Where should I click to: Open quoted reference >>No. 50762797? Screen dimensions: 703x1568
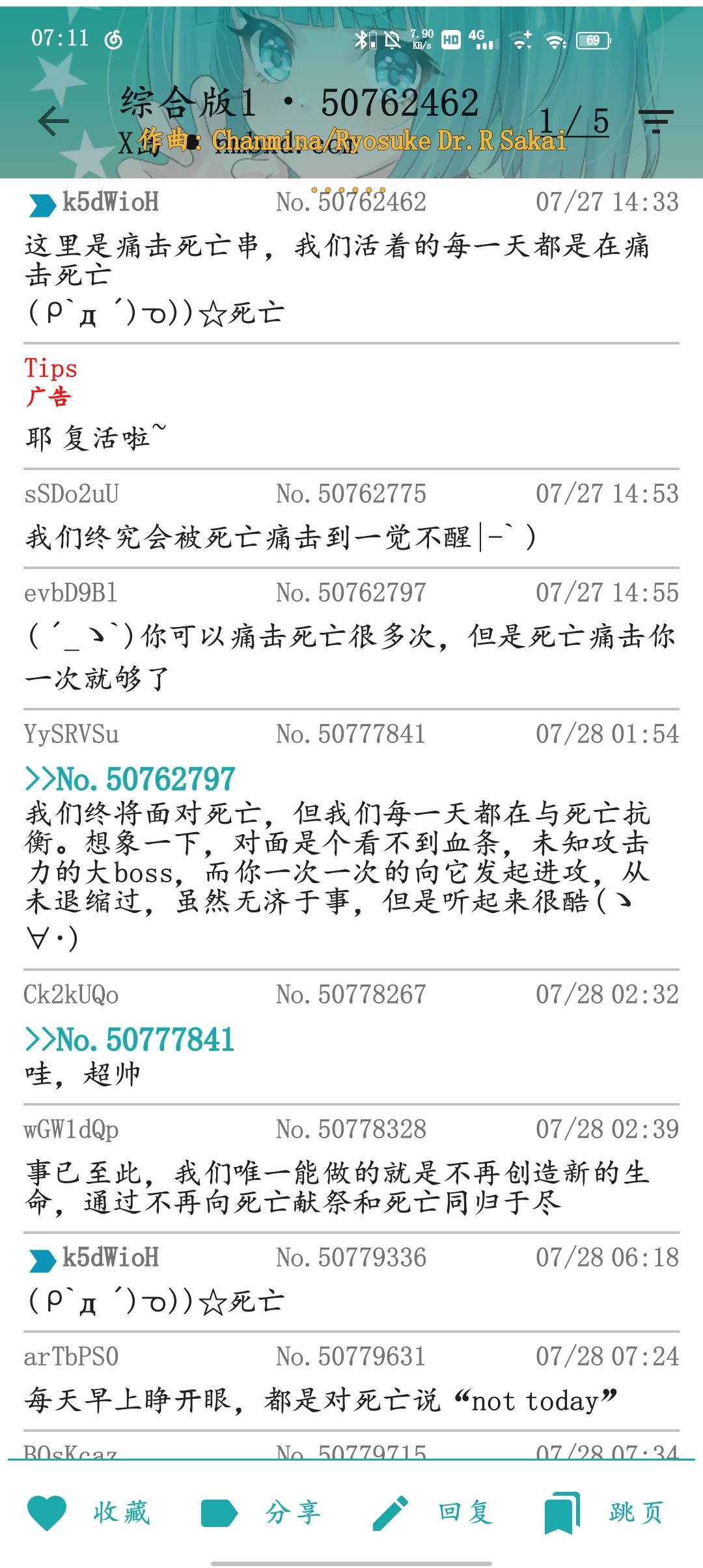click(x=130, y=779)
